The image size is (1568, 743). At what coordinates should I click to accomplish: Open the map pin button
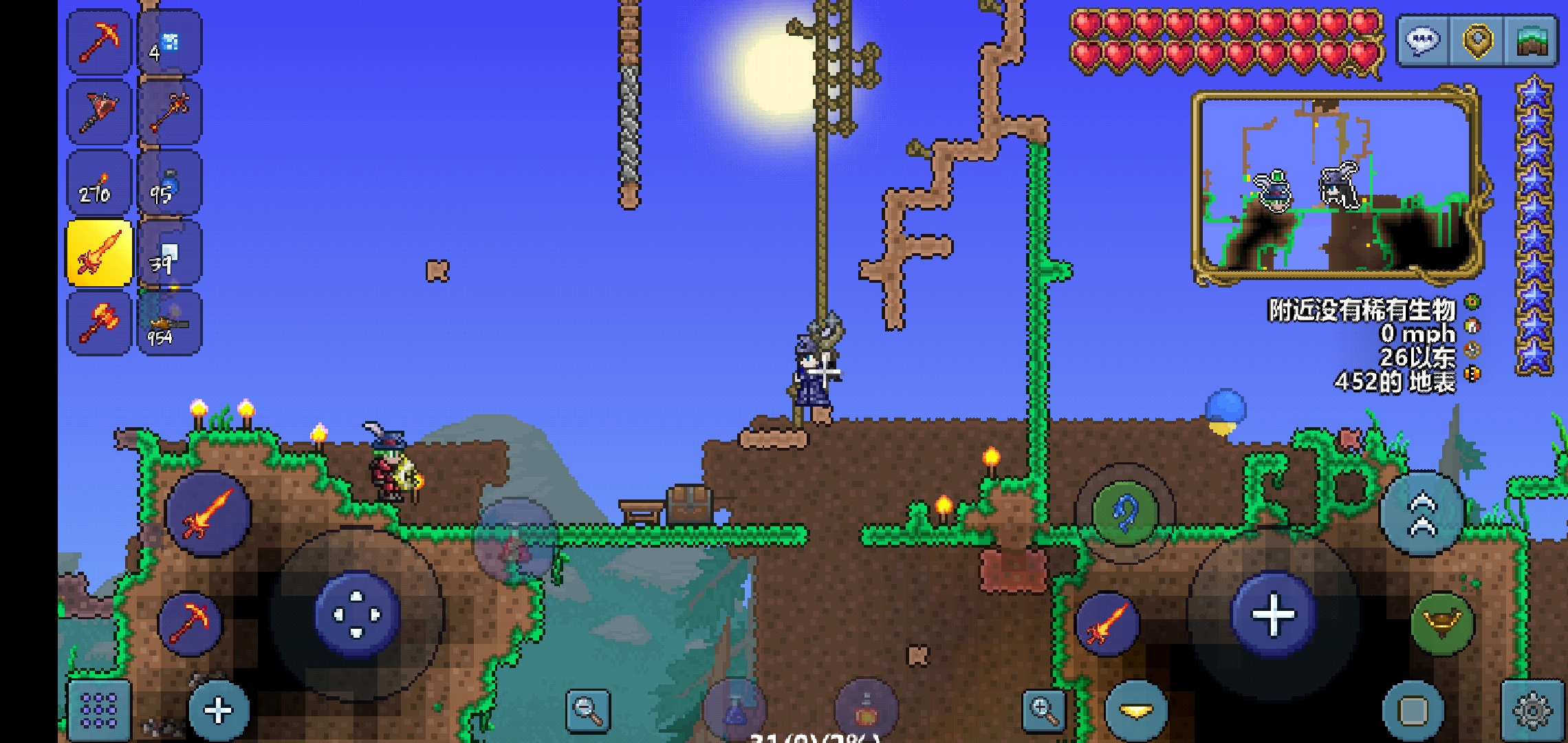pyautogui.click(x=1477, y=41)
